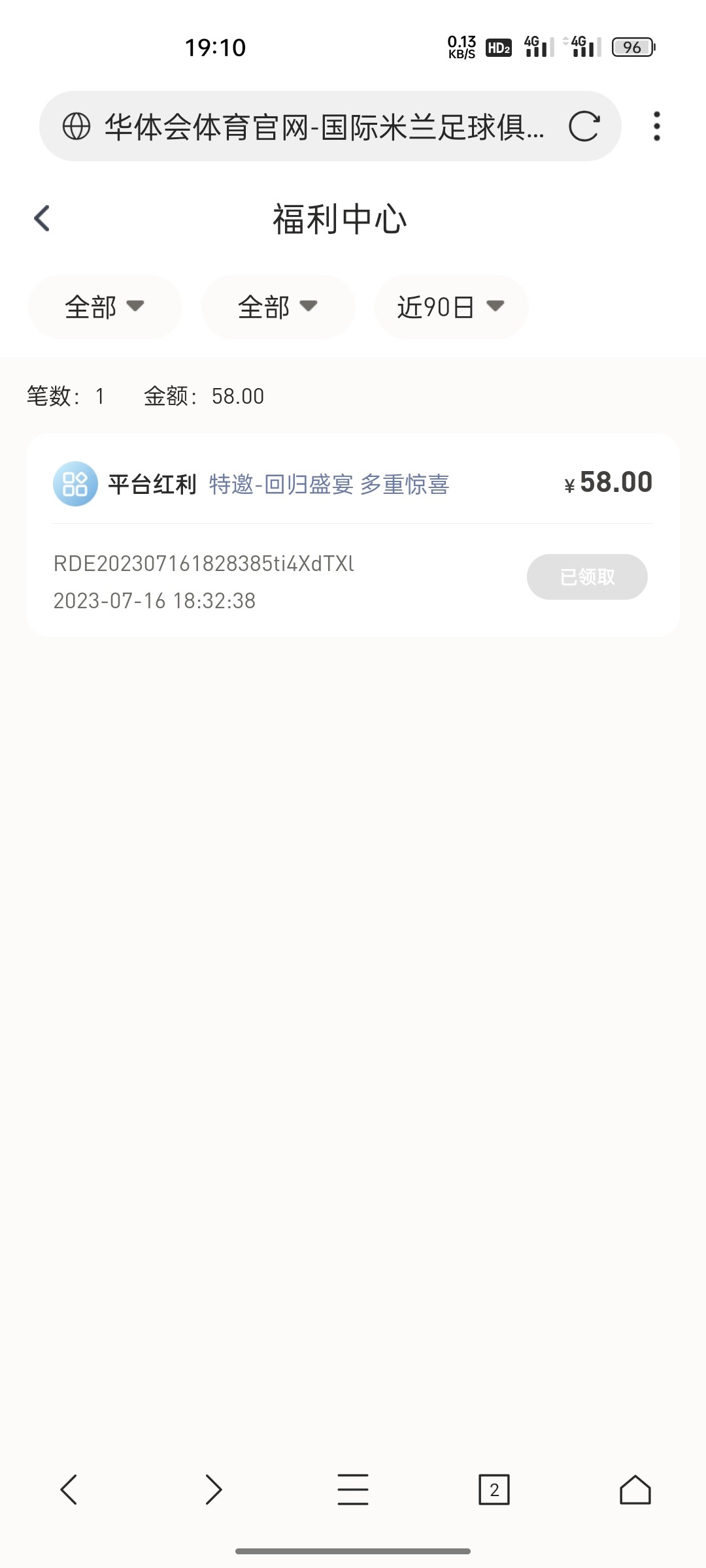
Task: Open the browser overflow menu
Action: [656, 126]
